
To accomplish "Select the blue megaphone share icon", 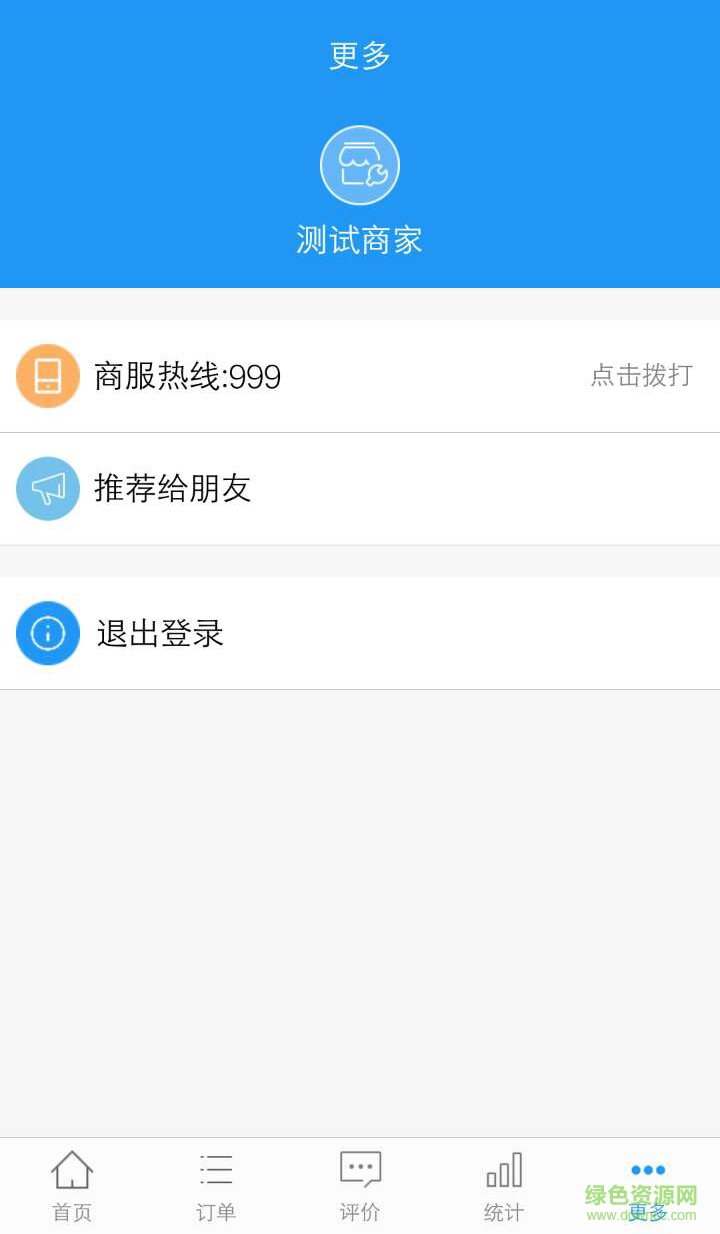I will point(47,489).
